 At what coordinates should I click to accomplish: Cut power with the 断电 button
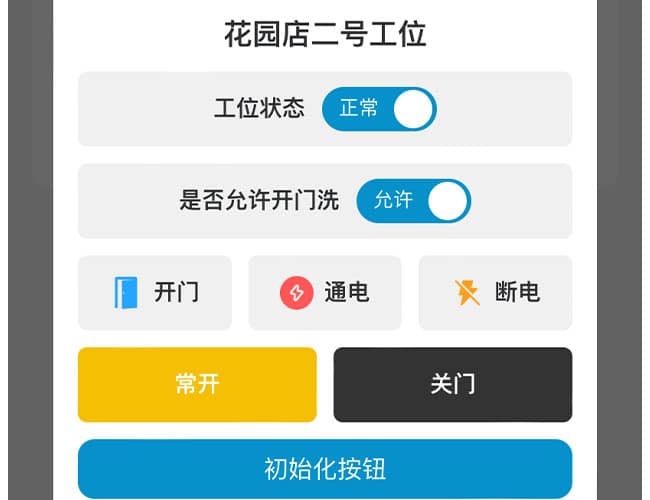[x=495, y=292]
